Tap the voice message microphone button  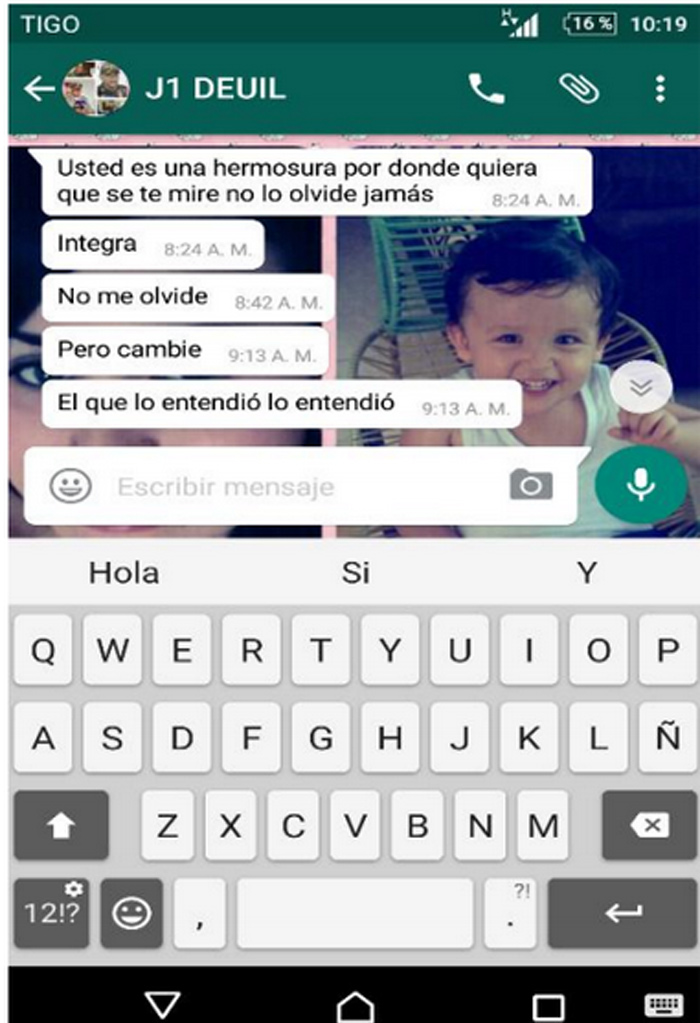pyautogui.click(x=640, y=486)
